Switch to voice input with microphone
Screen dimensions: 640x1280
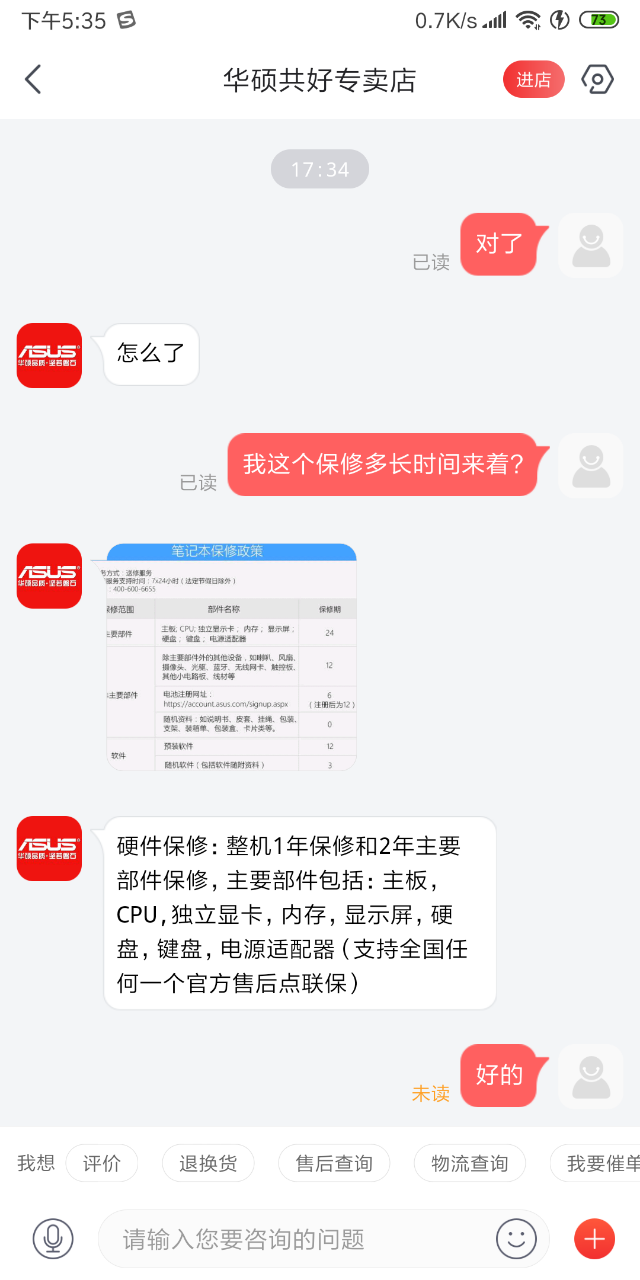[x=53, y=1240]
